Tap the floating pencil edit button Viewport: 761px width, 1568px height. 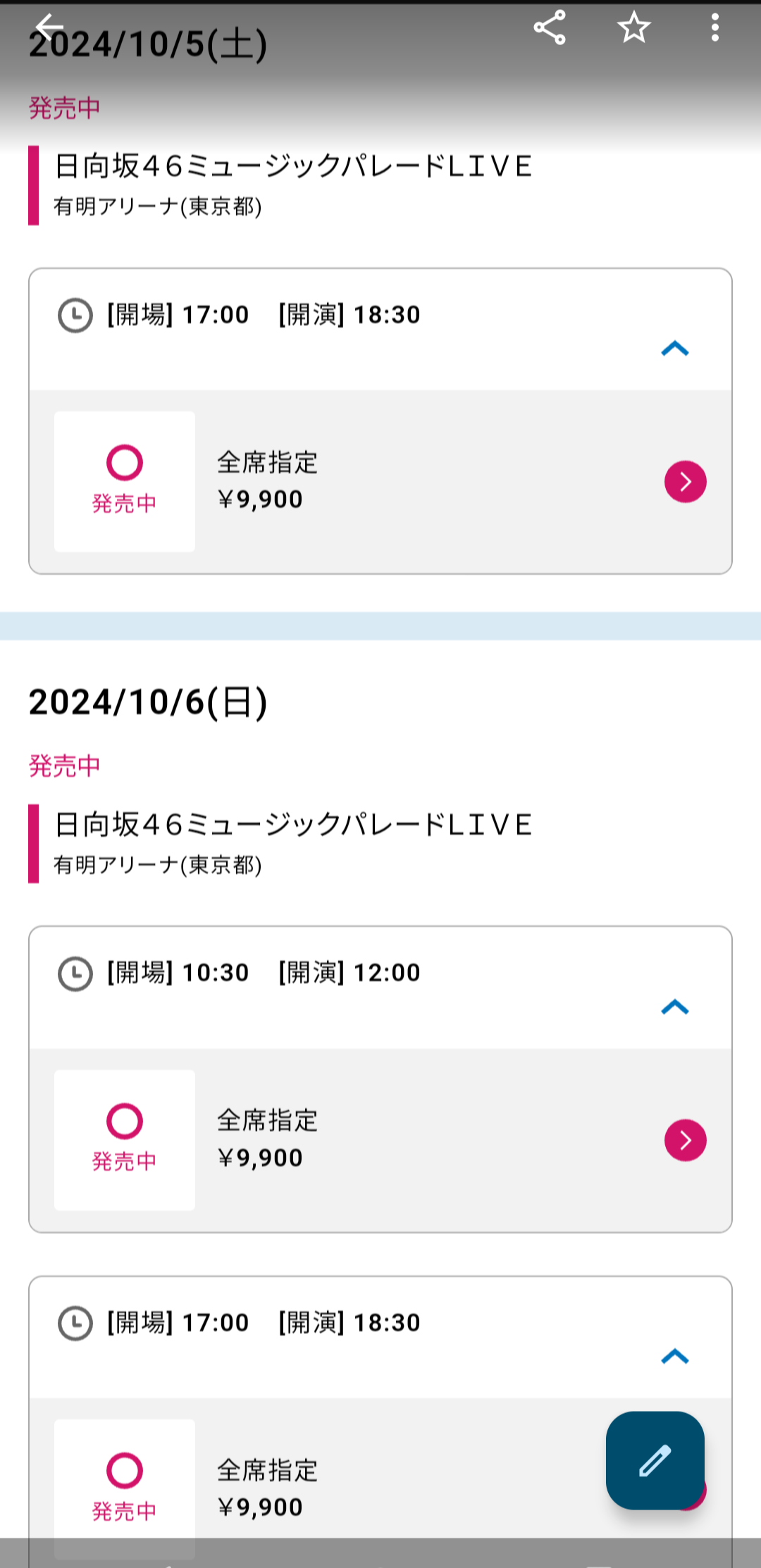(655, 1460)
